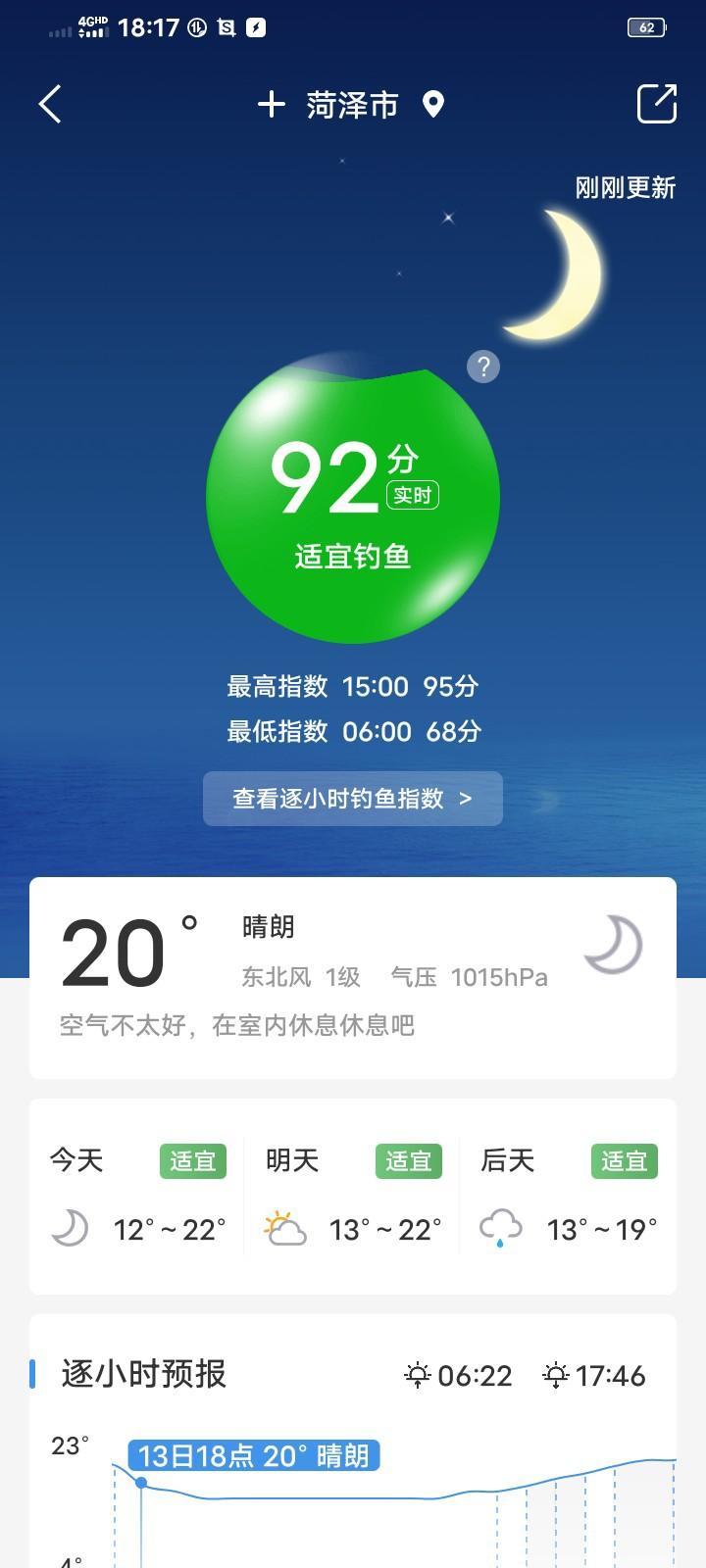Open the current weather card showing 20°
Viewport: 706px width, 1568px height.
click(353, 977)
